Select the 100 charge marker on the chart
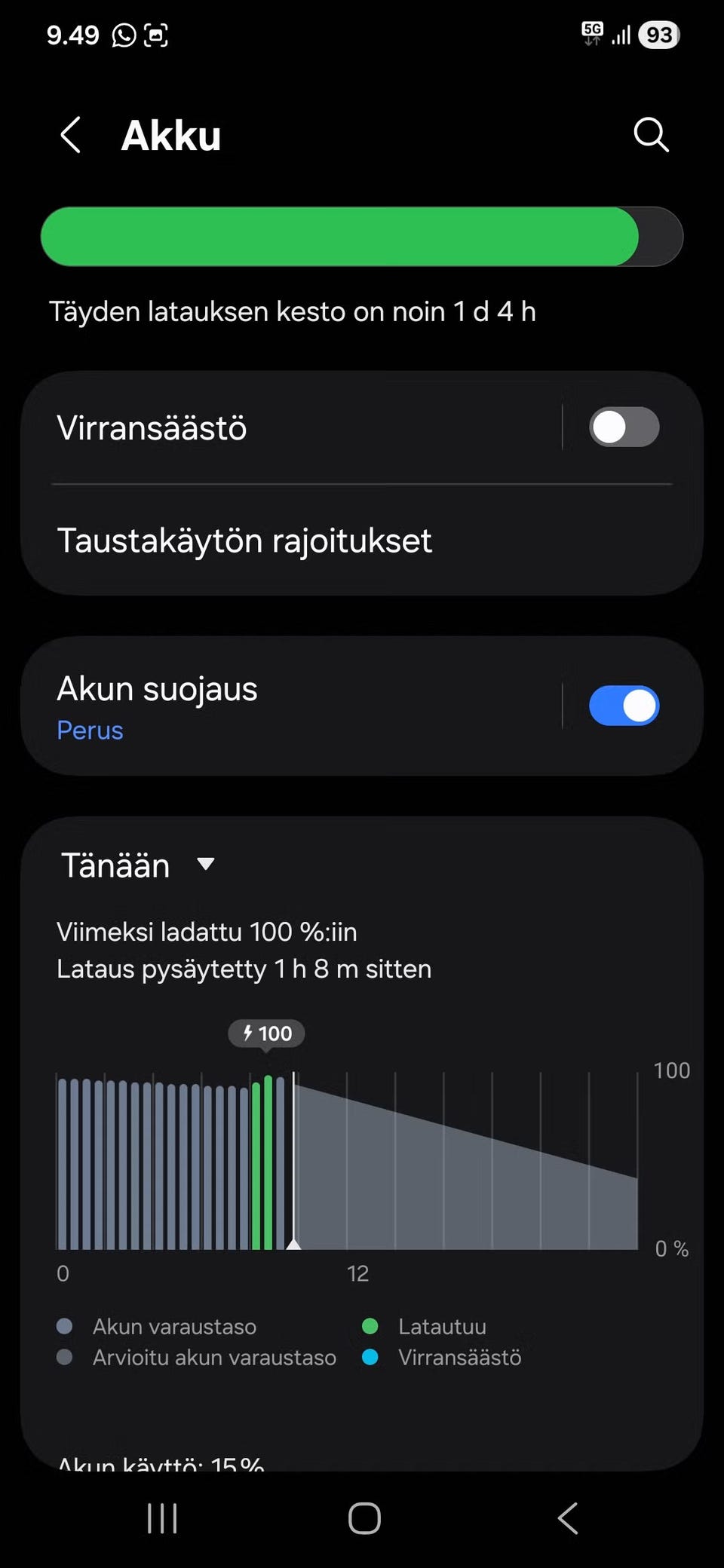 click(267, 1034)
